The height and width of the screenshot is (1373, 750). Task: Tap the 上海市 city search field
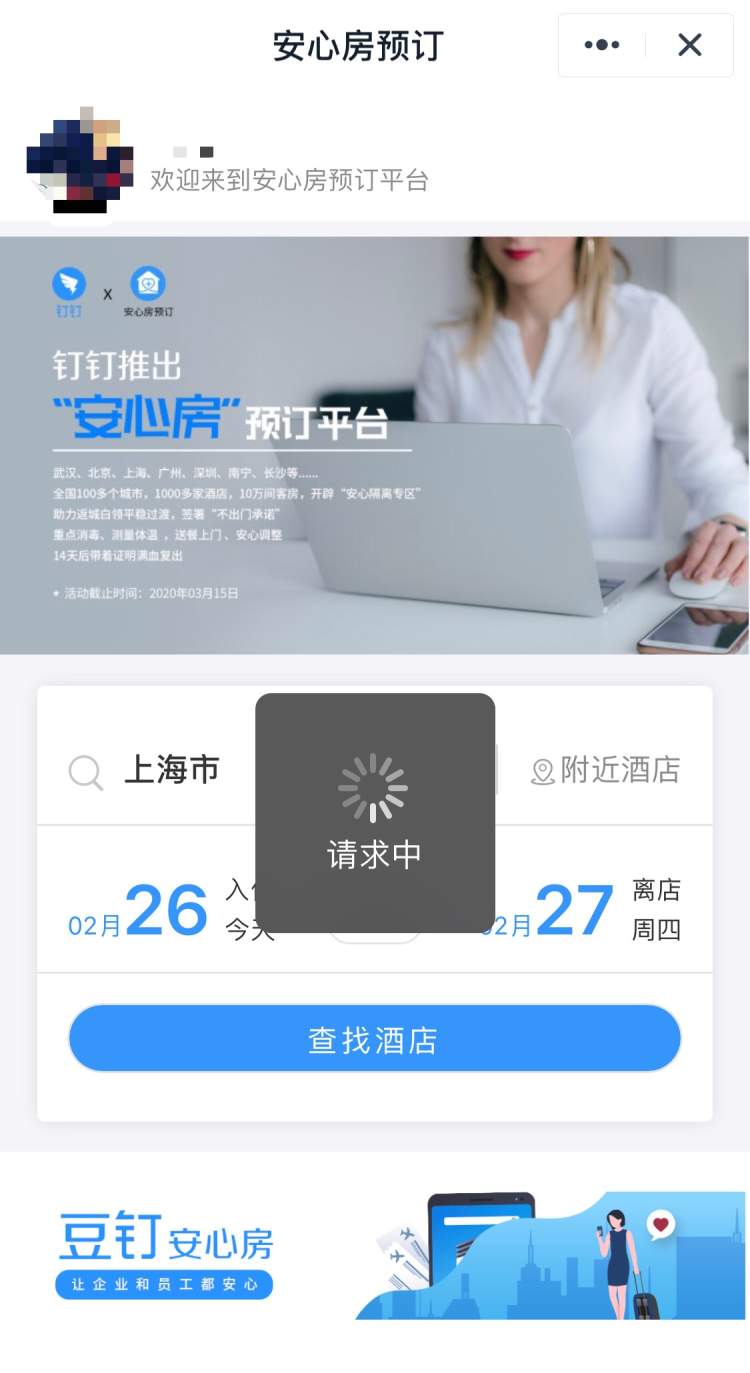[x=171, y=770]
